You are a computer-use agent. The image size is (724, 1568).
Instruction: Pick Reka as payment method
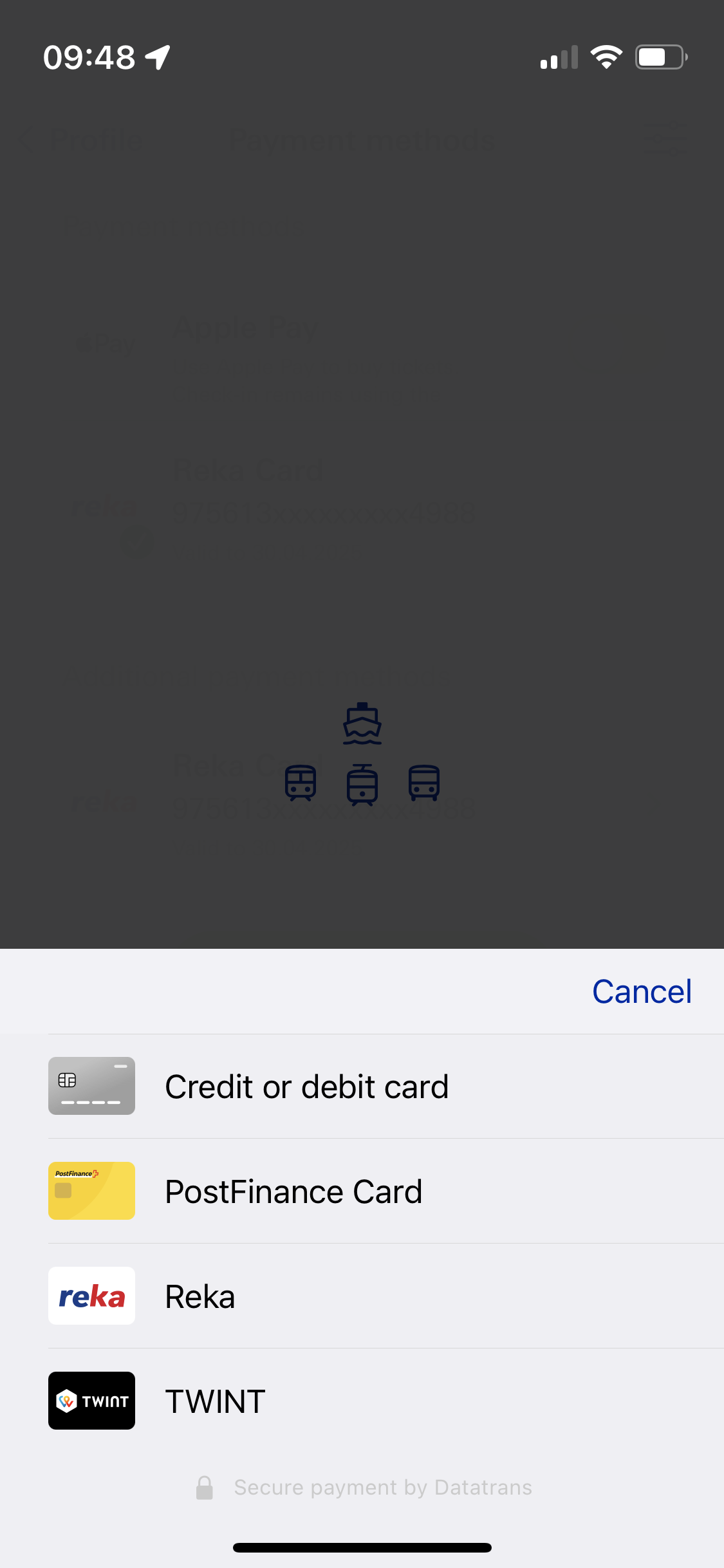click(200, 1296)
